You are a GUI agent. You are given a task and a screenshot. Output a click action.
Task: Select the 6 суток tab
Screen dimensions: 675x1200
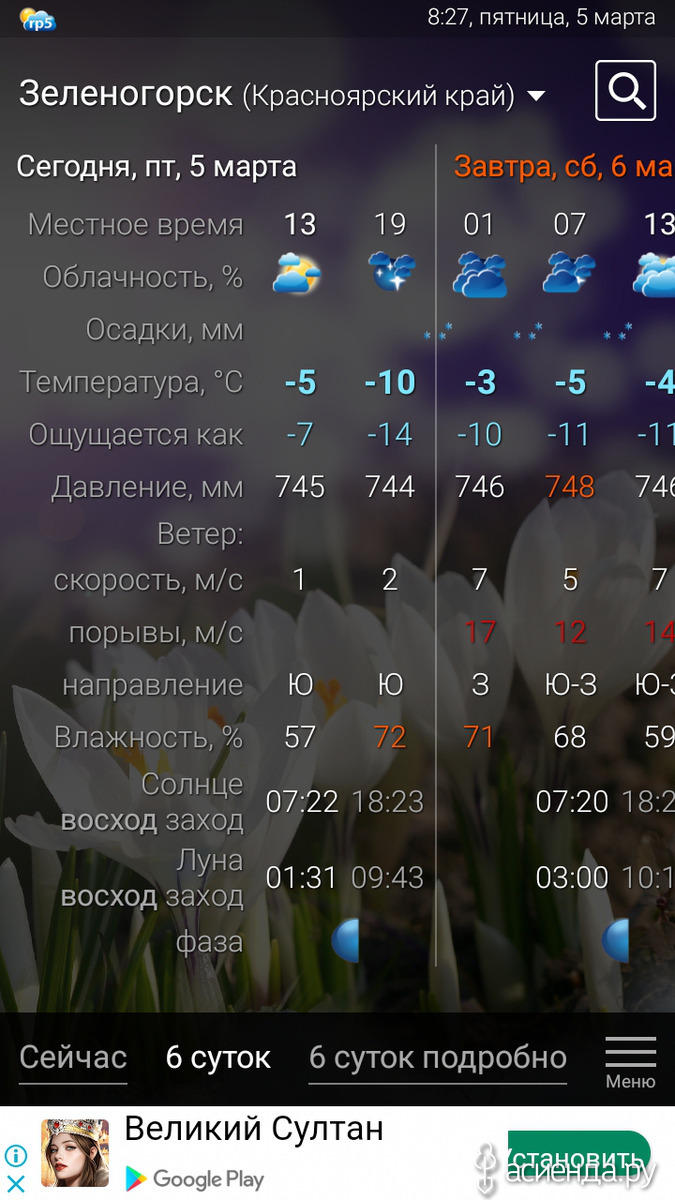pyautogui.click(x=218, y=1057)
